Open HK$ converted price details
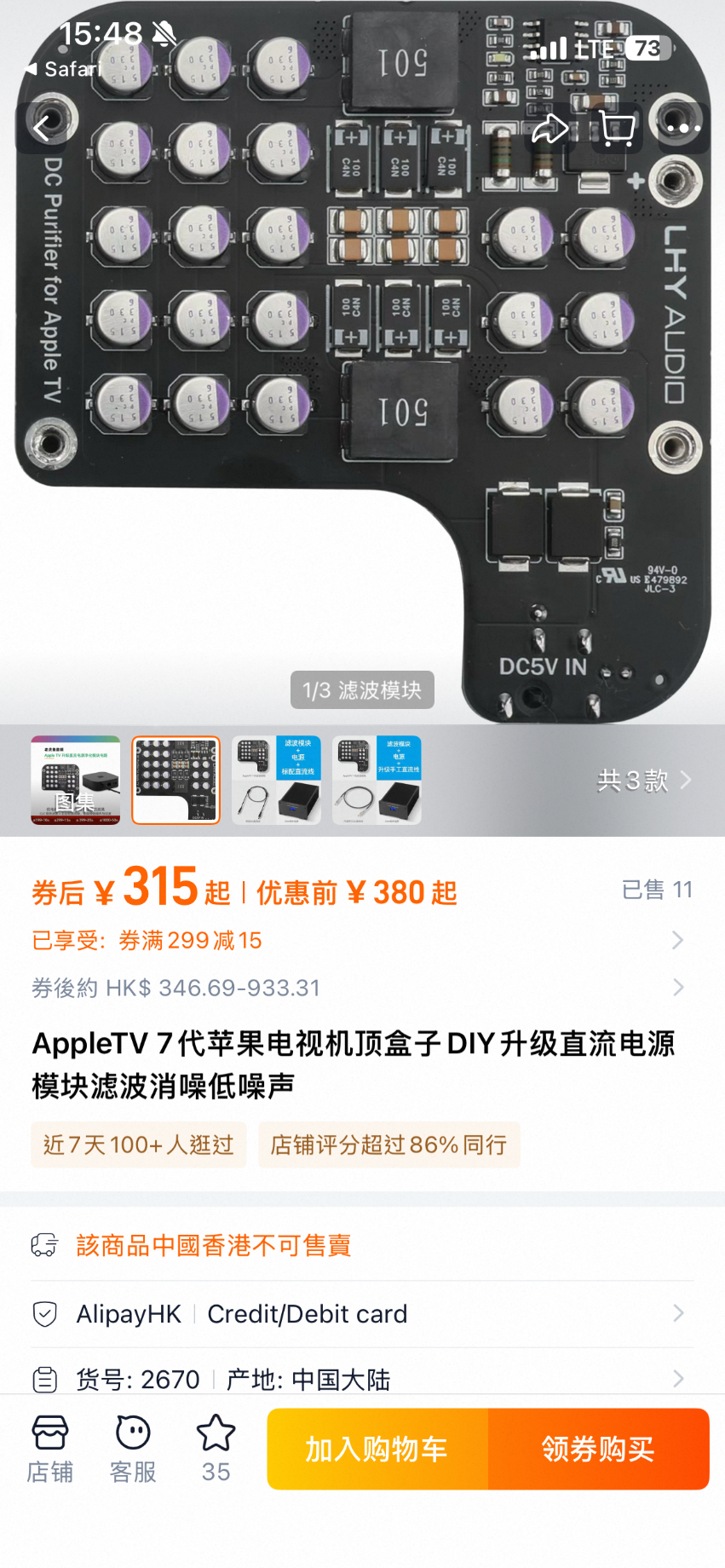Screen dimensions: 725x1568 (x=362, y=988)
